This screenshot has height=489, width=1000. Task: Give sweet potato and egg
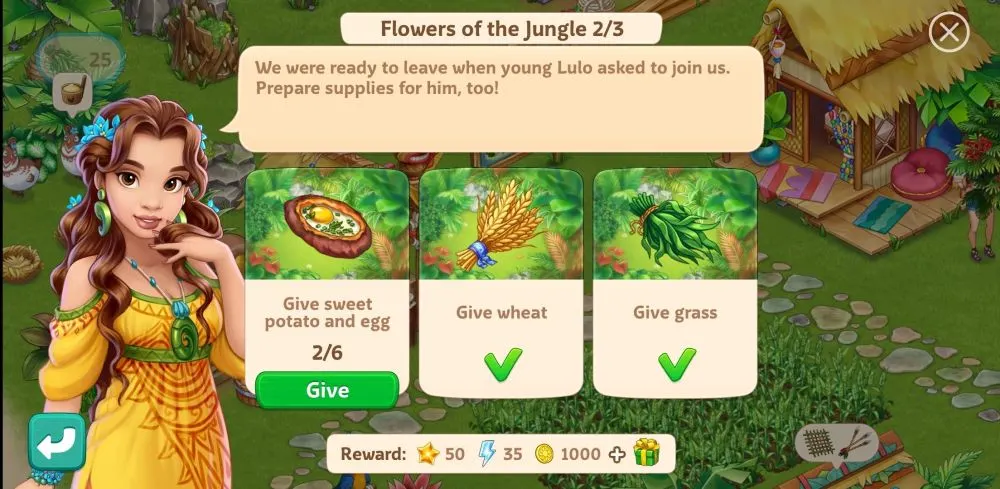[x=327, y=390]
